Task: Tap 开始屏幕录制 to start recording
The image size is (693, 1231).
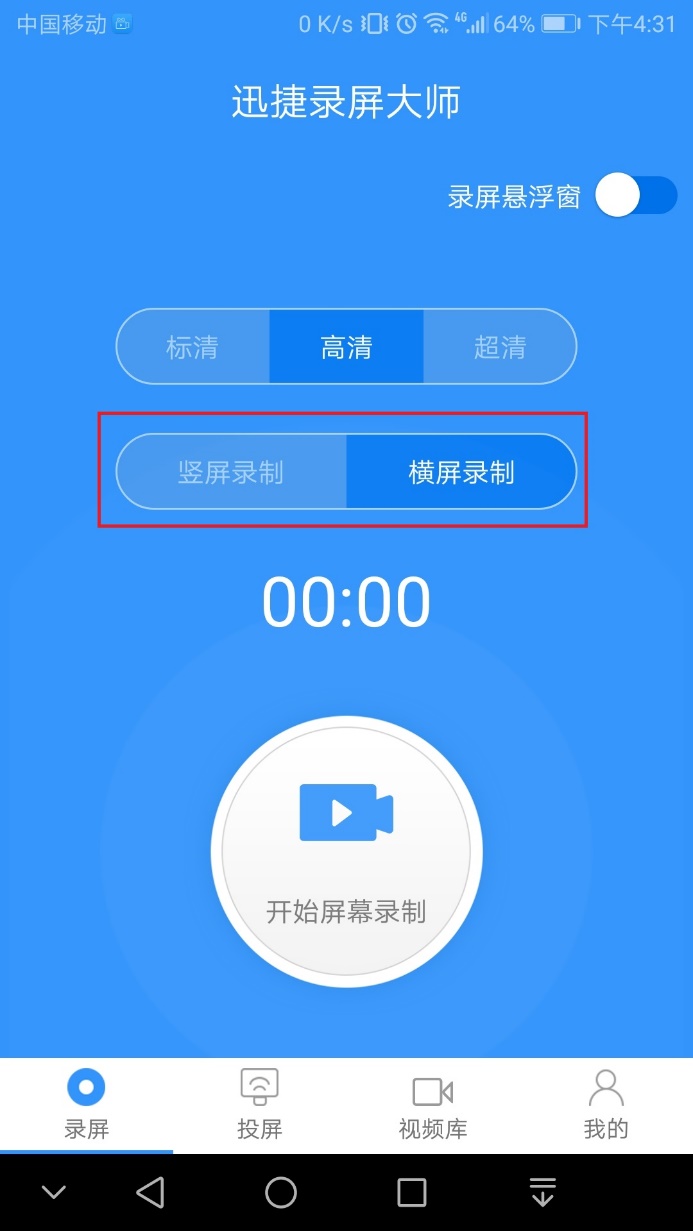Action: [x=347, y=852]
